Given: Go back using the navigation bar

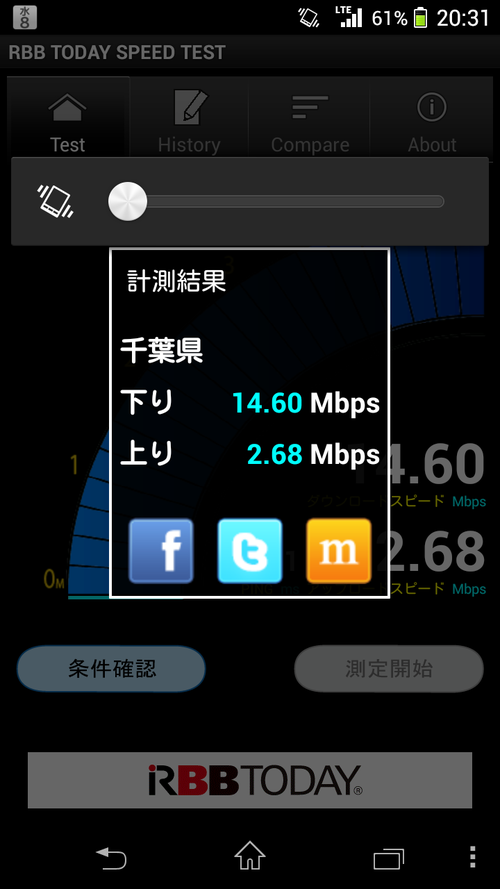Looking at the screenshot, I should tap(111, 858).
